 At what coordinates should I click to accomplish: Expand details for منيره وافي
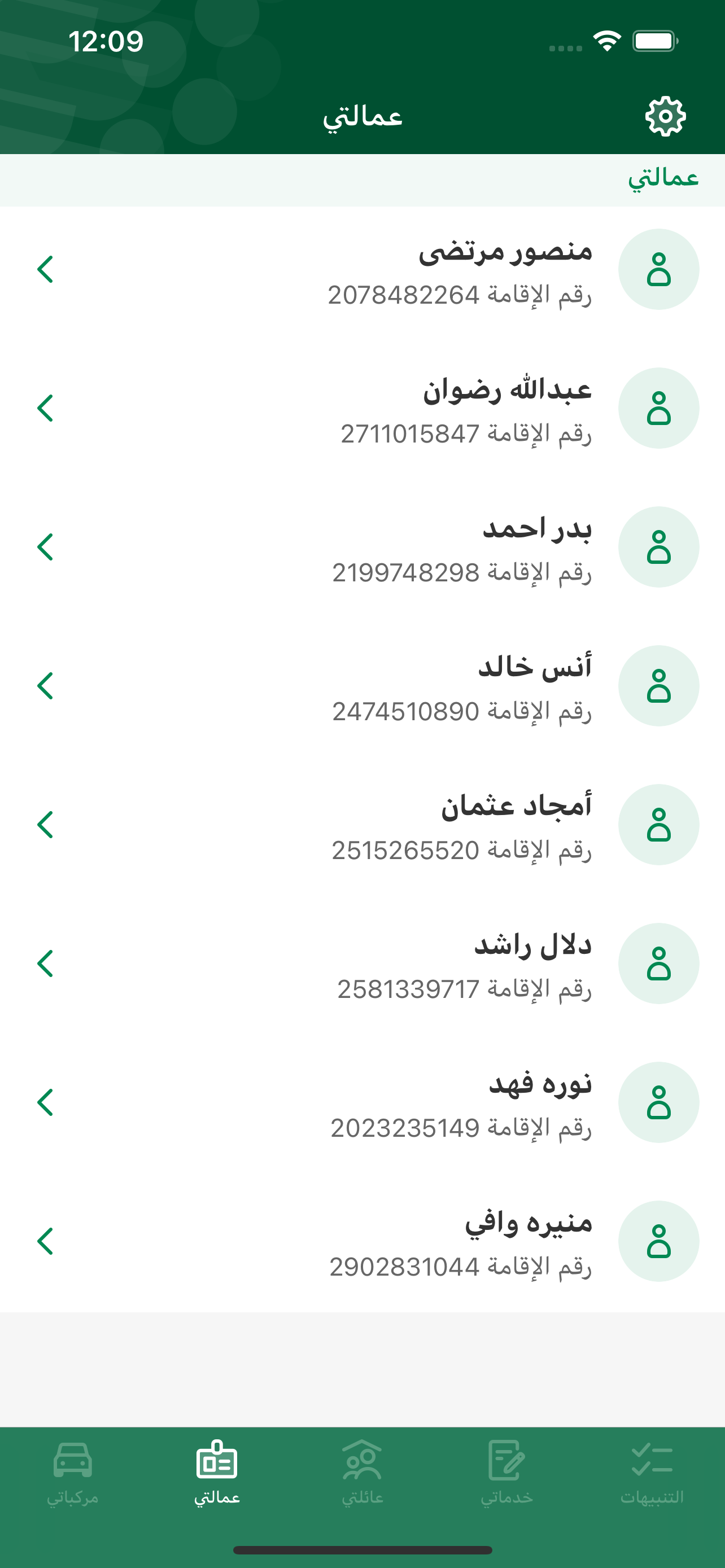(46, 1241)
